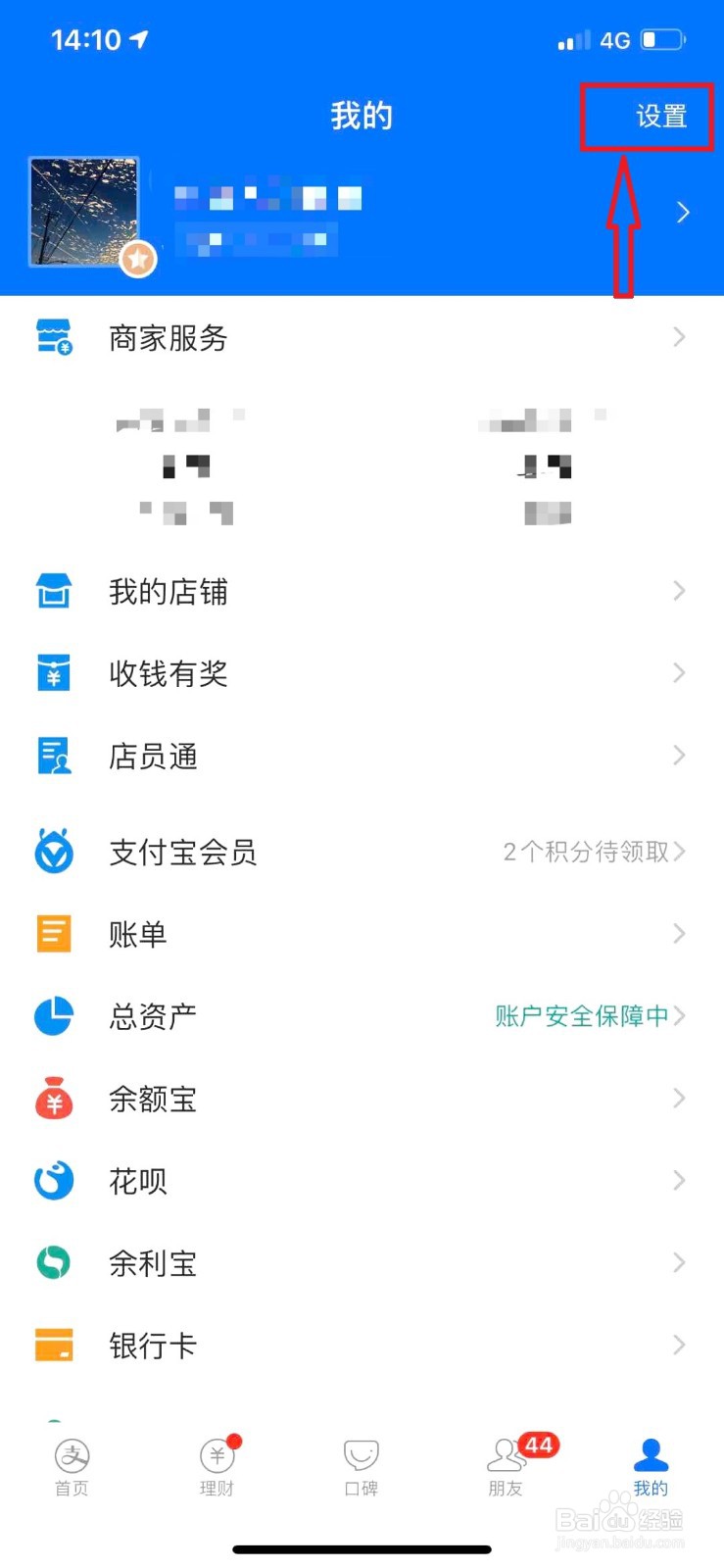Expand profile details via top chevron
Viewport: 724px width, 1568px height.
click(682, 212)
